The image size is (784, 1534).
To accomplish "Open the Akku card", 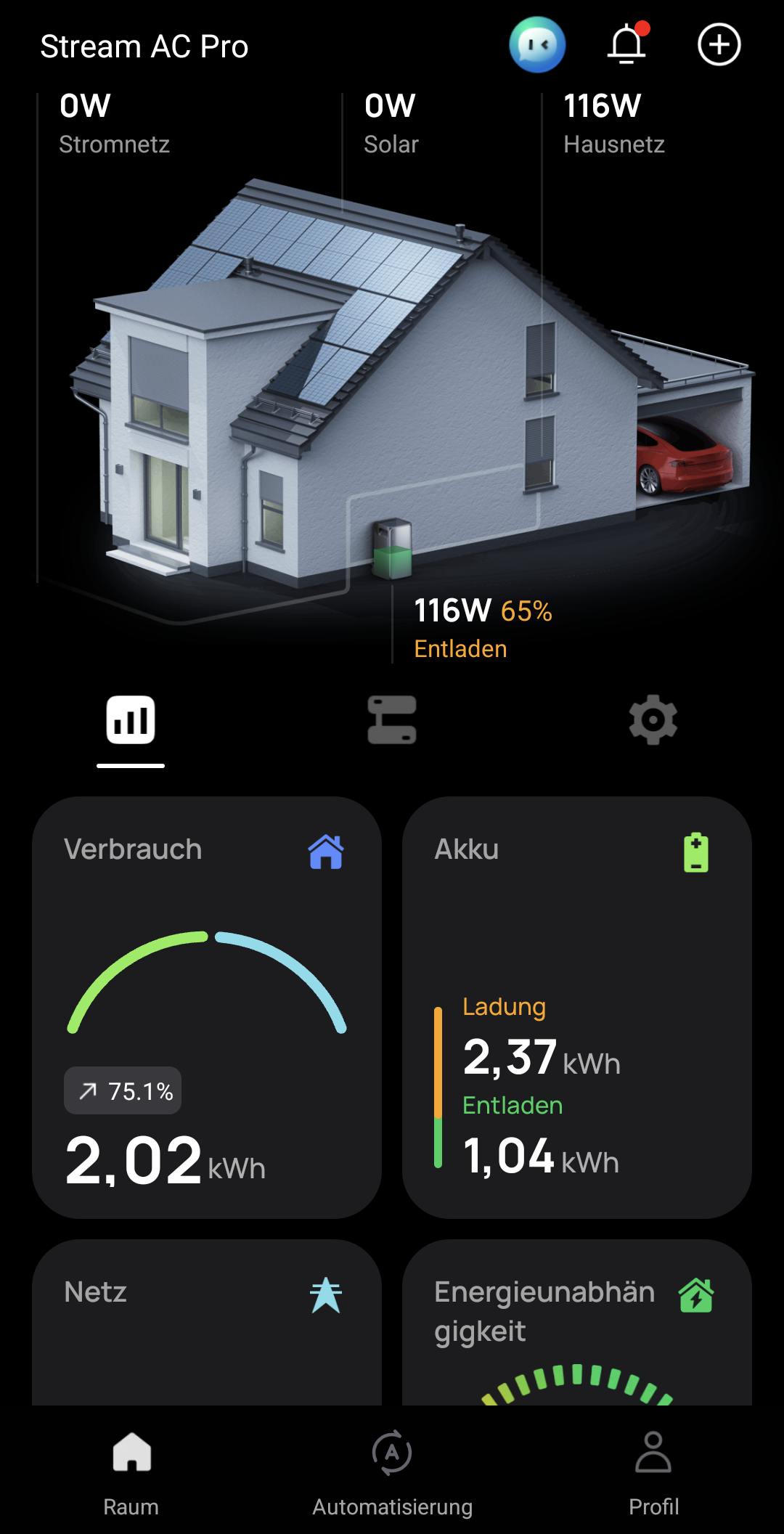I will click(x=577, y=1008).
